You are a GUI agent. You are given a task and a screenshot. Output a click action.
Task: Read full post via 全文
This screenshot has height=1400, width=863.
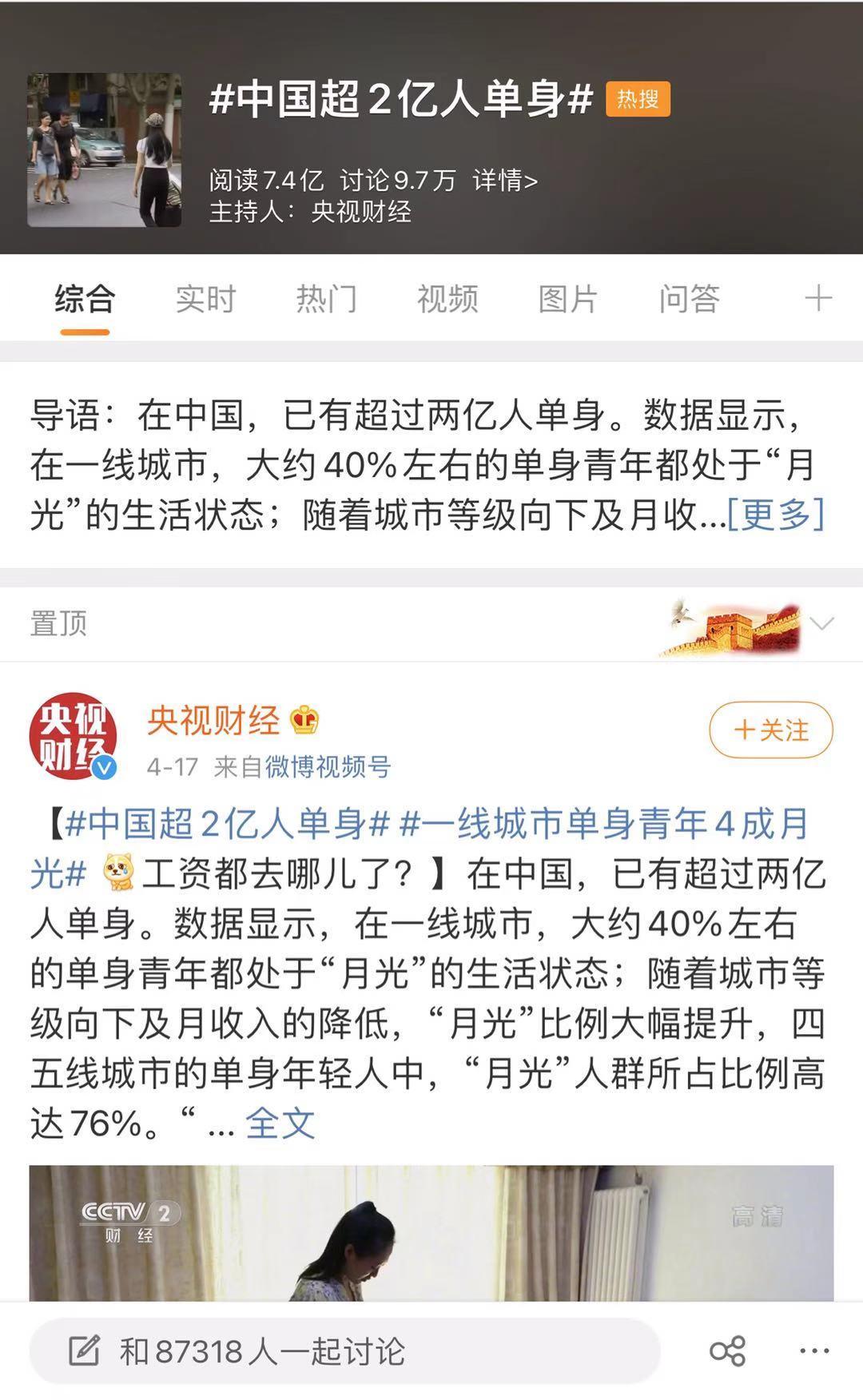(280, 1124)
